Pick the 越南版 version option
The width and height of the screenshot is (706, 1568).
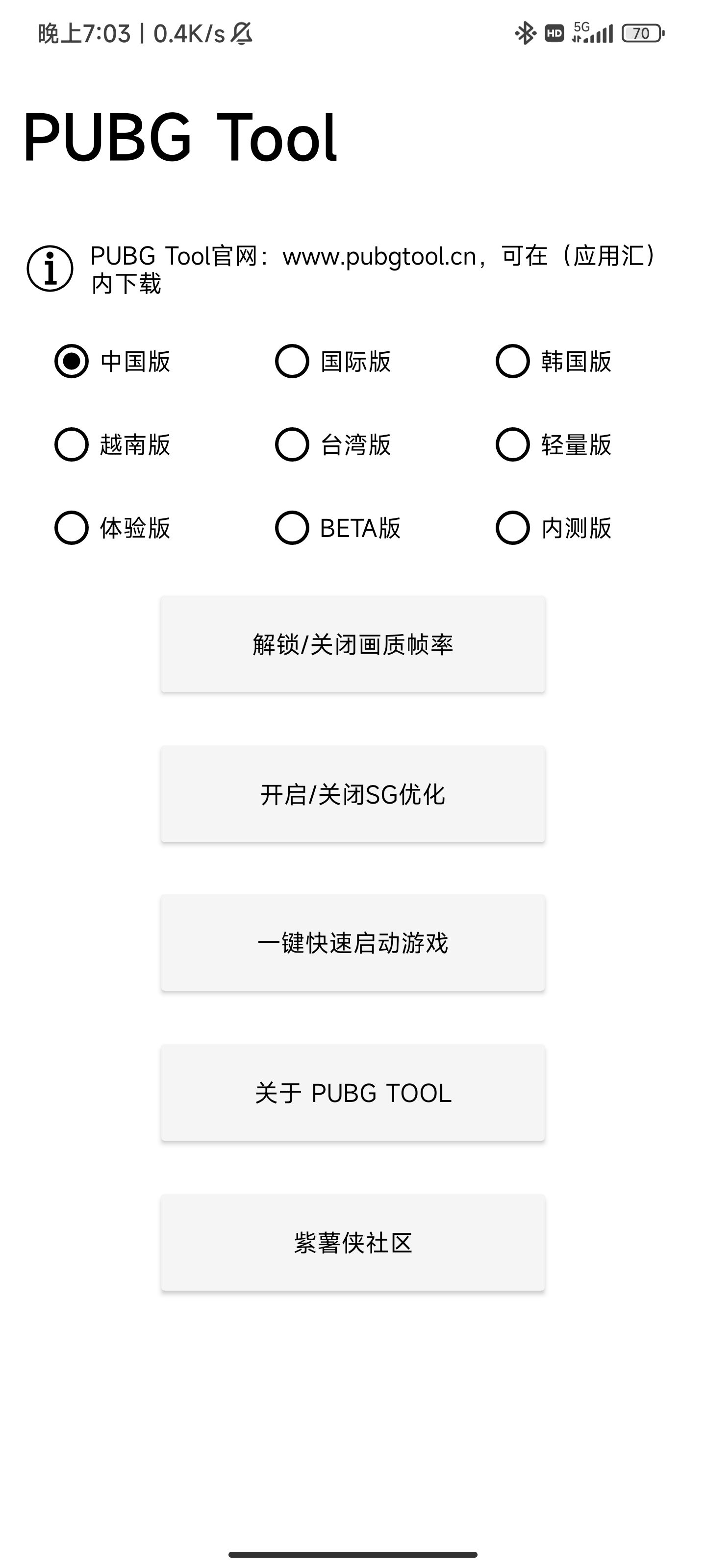[x=72, y=445]
